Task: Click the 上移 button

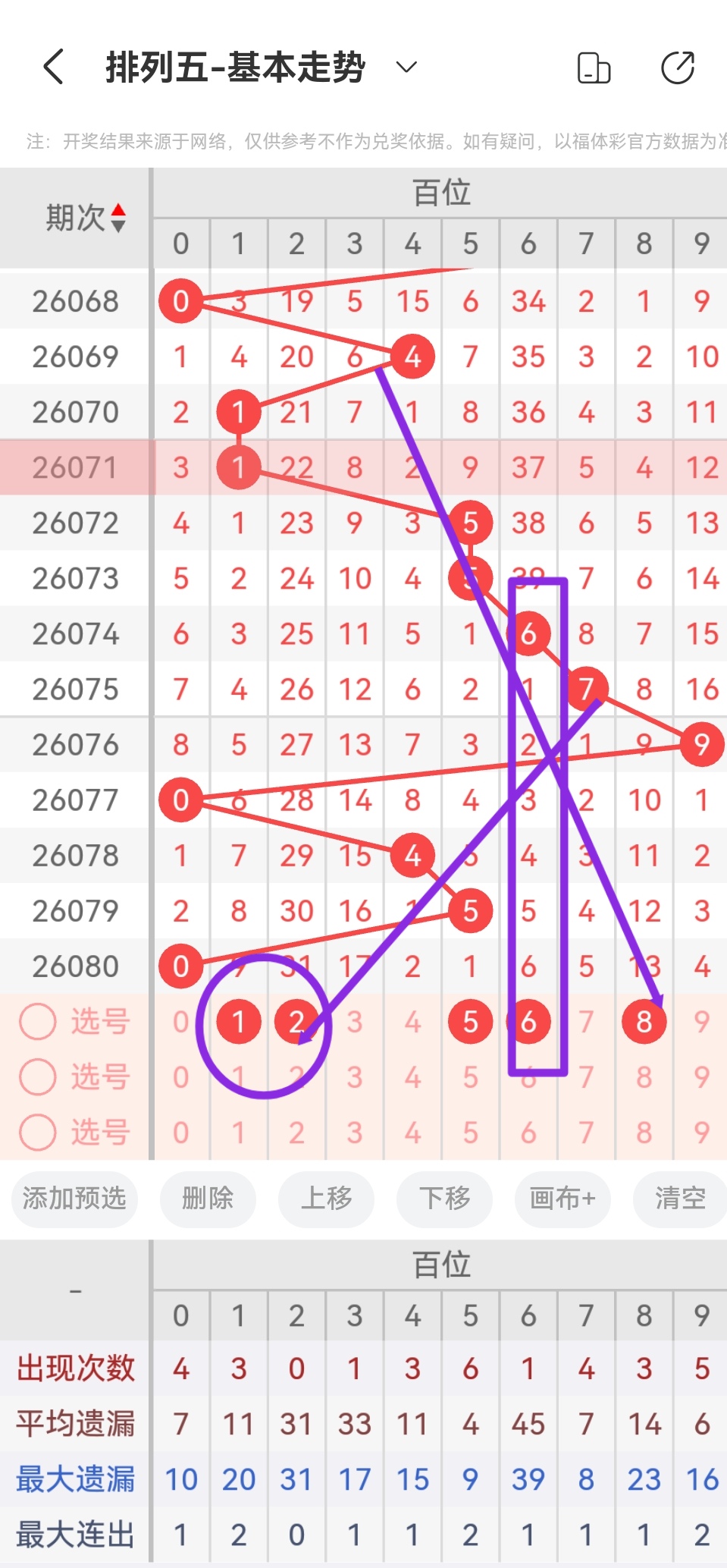Action: coord(326,1199)
